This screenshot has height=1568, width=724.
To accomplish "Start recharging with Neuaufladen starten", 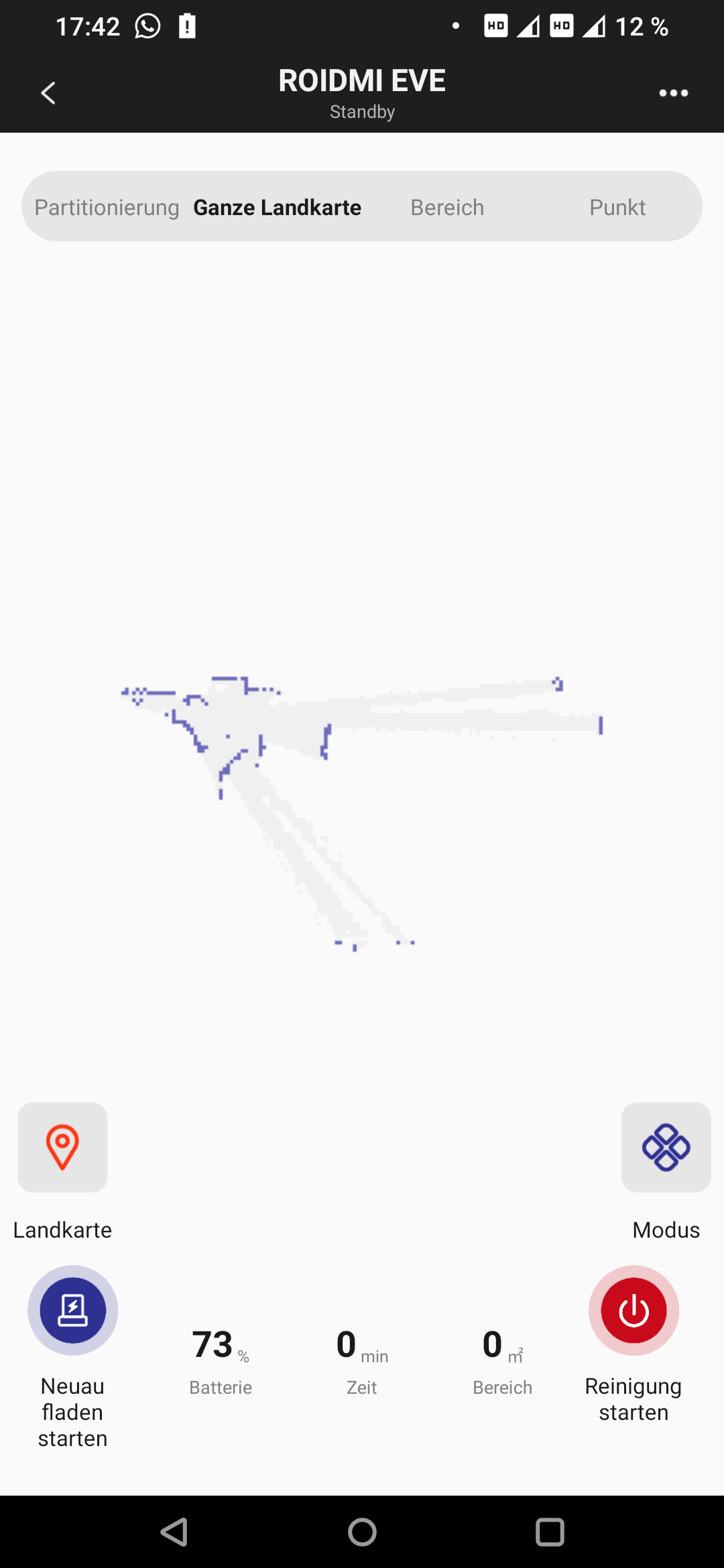I will (x=72, y=1310).
